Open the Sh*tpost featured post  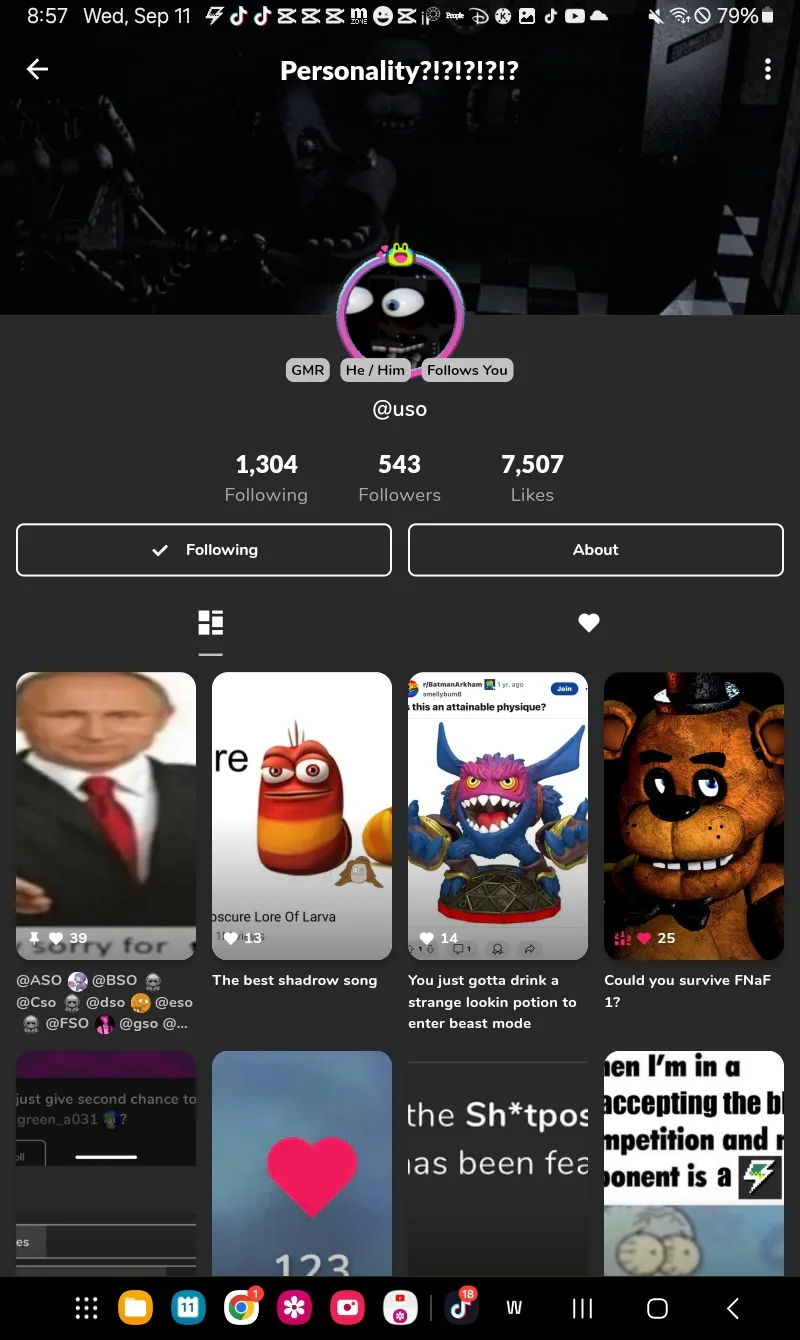(x=498, y=1163)
